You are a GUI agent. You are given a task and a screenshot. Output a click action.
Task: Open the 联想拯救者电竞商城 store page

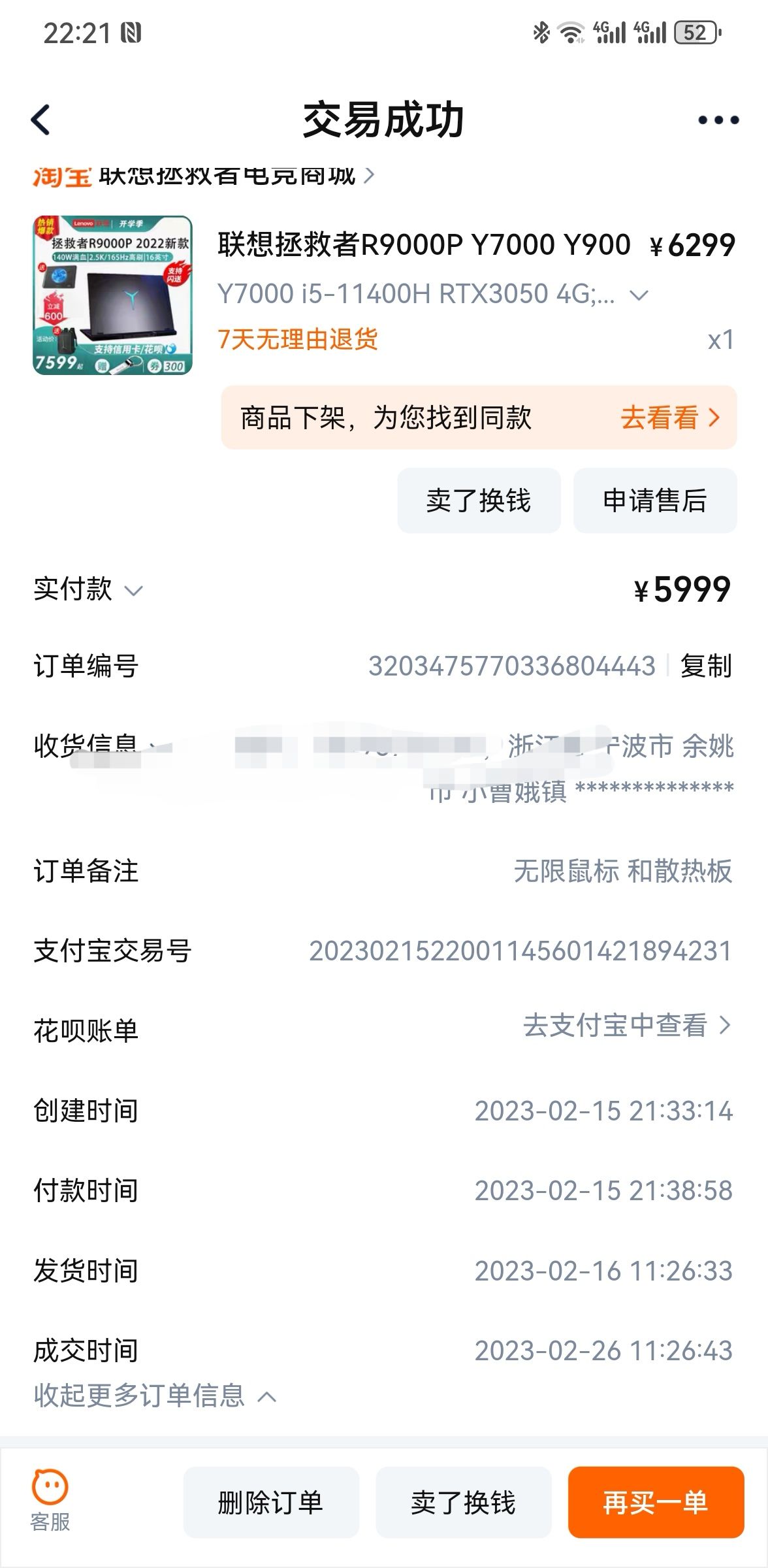tap(204, 175)
